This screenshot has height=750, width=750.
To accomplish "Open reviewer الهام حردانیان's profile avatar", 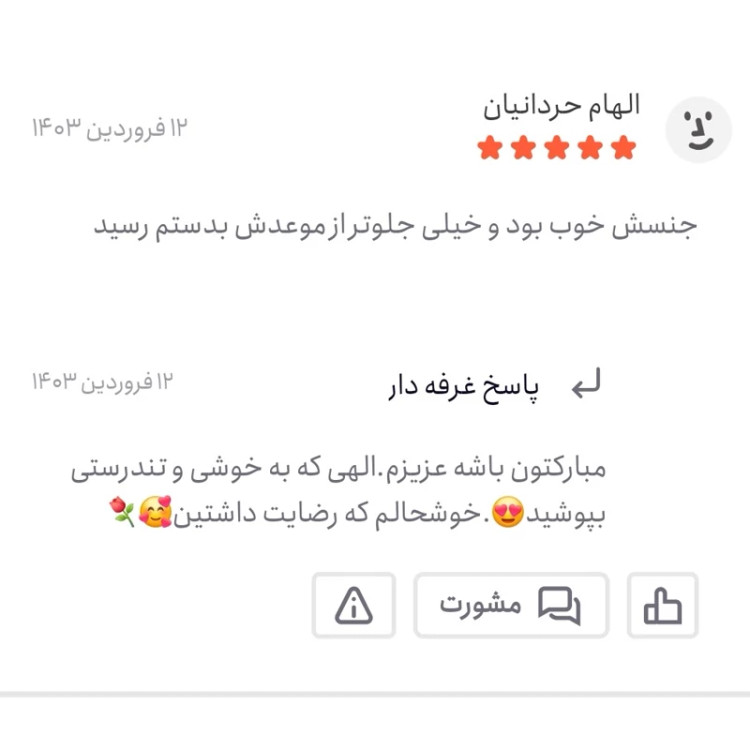I will coord(698,129).
